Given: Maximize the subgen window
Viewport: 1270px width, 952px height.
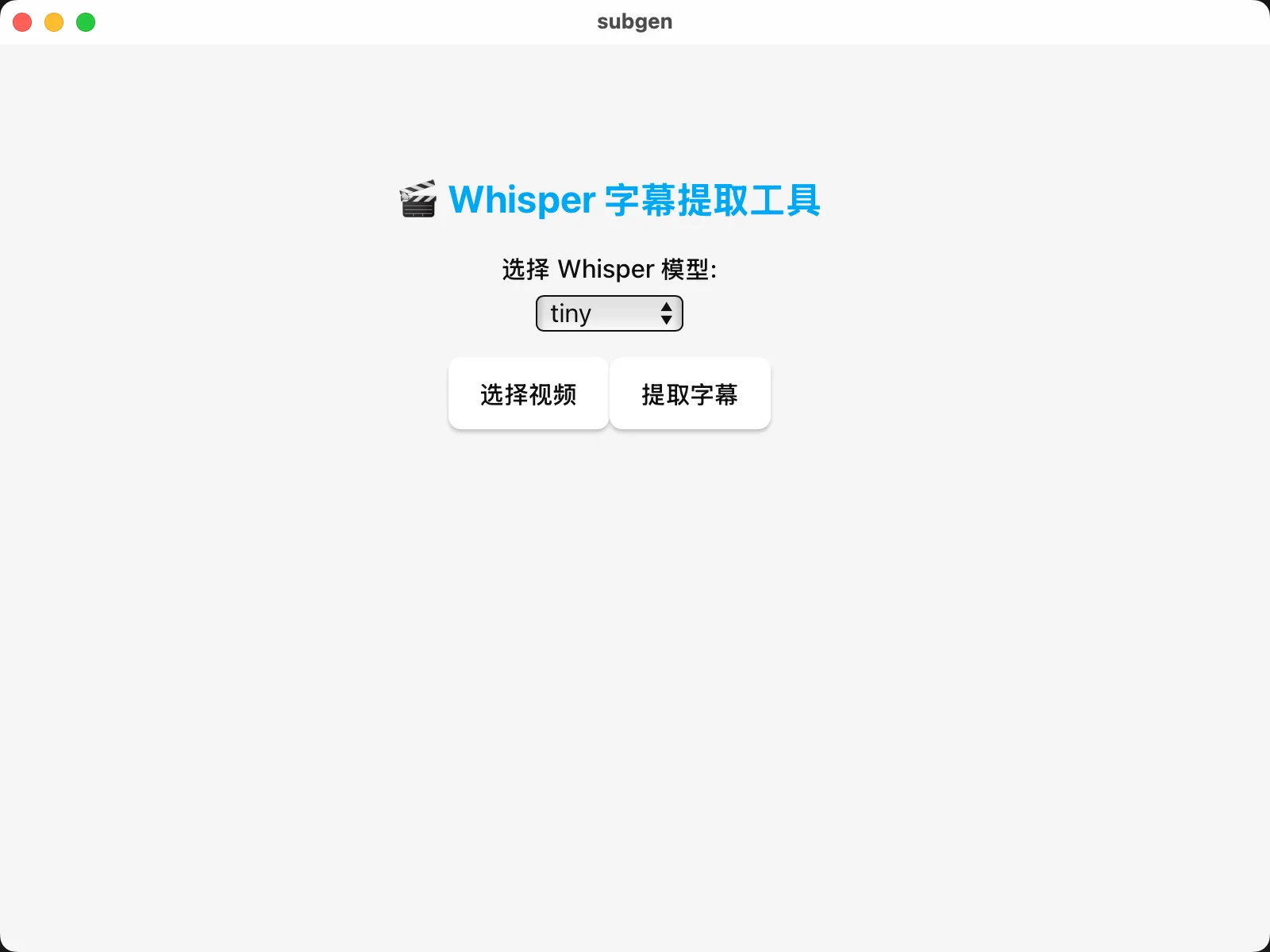Looking at the screenshot, I should [x=86, y=22].
